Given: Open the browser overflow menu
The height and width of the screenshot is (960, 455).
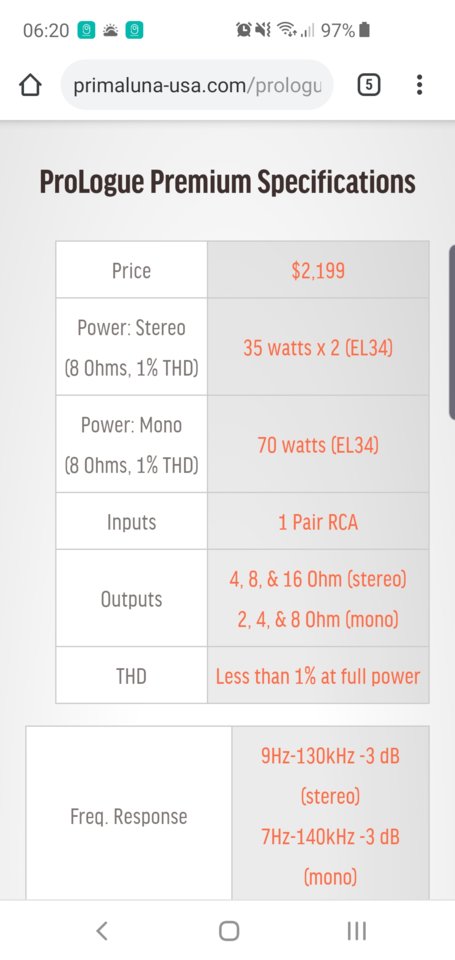Looking at the screenshot, I should 419,85.
